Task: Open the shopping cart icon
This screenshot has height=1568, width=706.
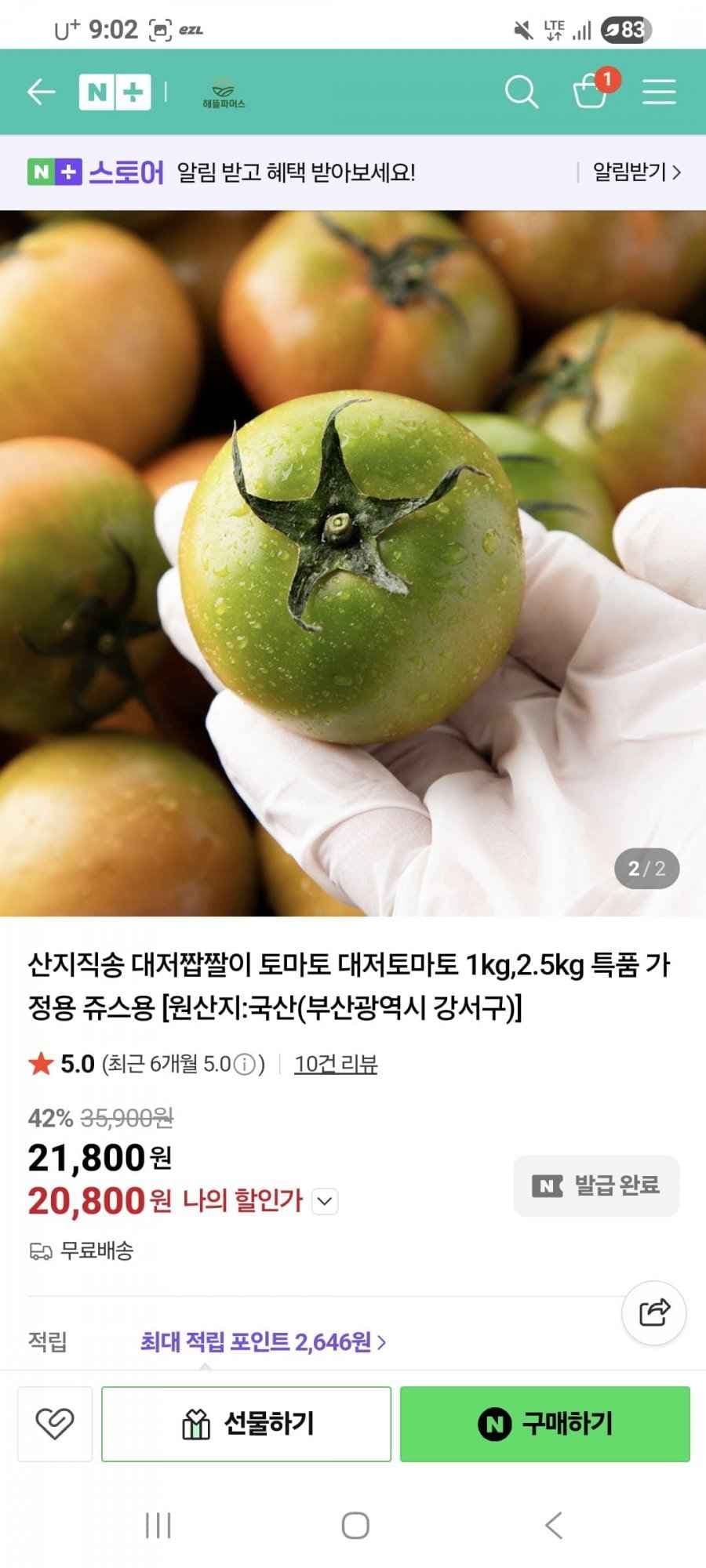Action: click(x=587, y=94)
